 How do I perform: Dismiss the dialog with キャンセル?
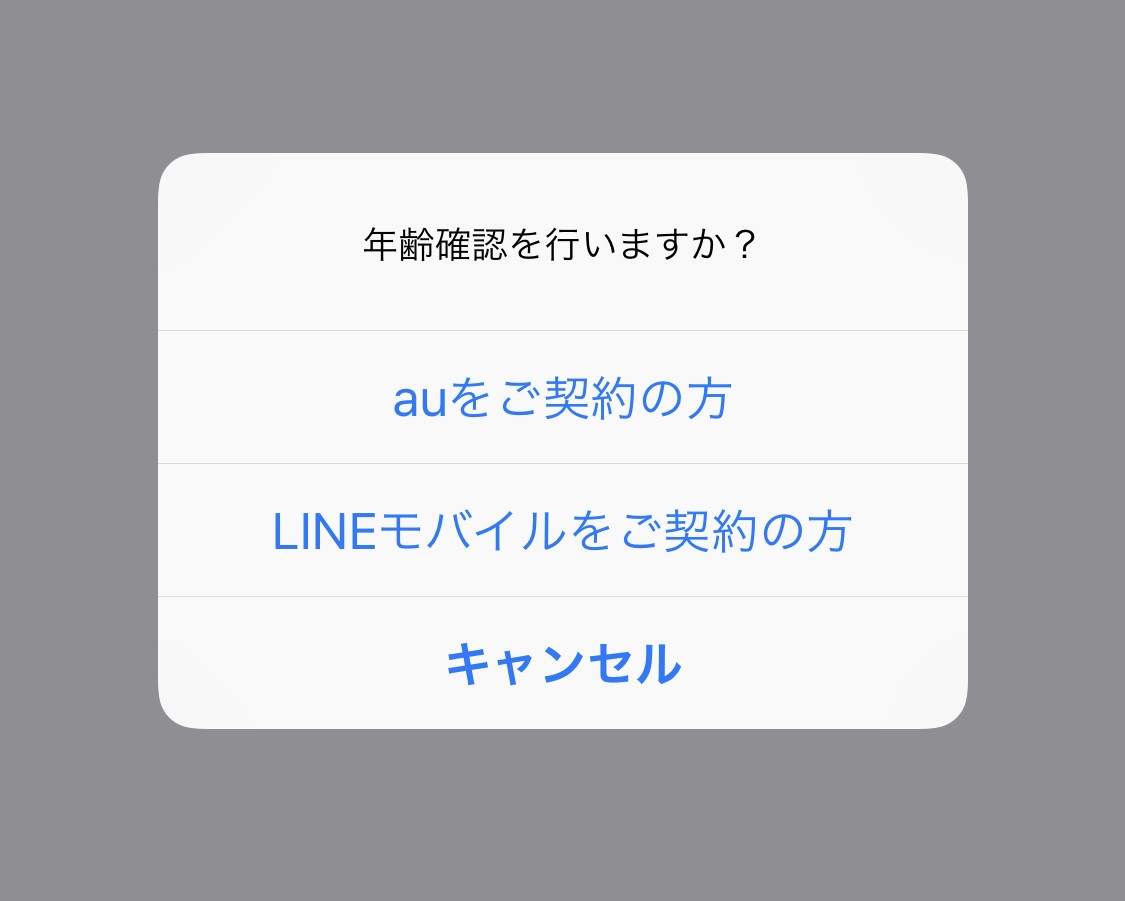coord(562,663)
